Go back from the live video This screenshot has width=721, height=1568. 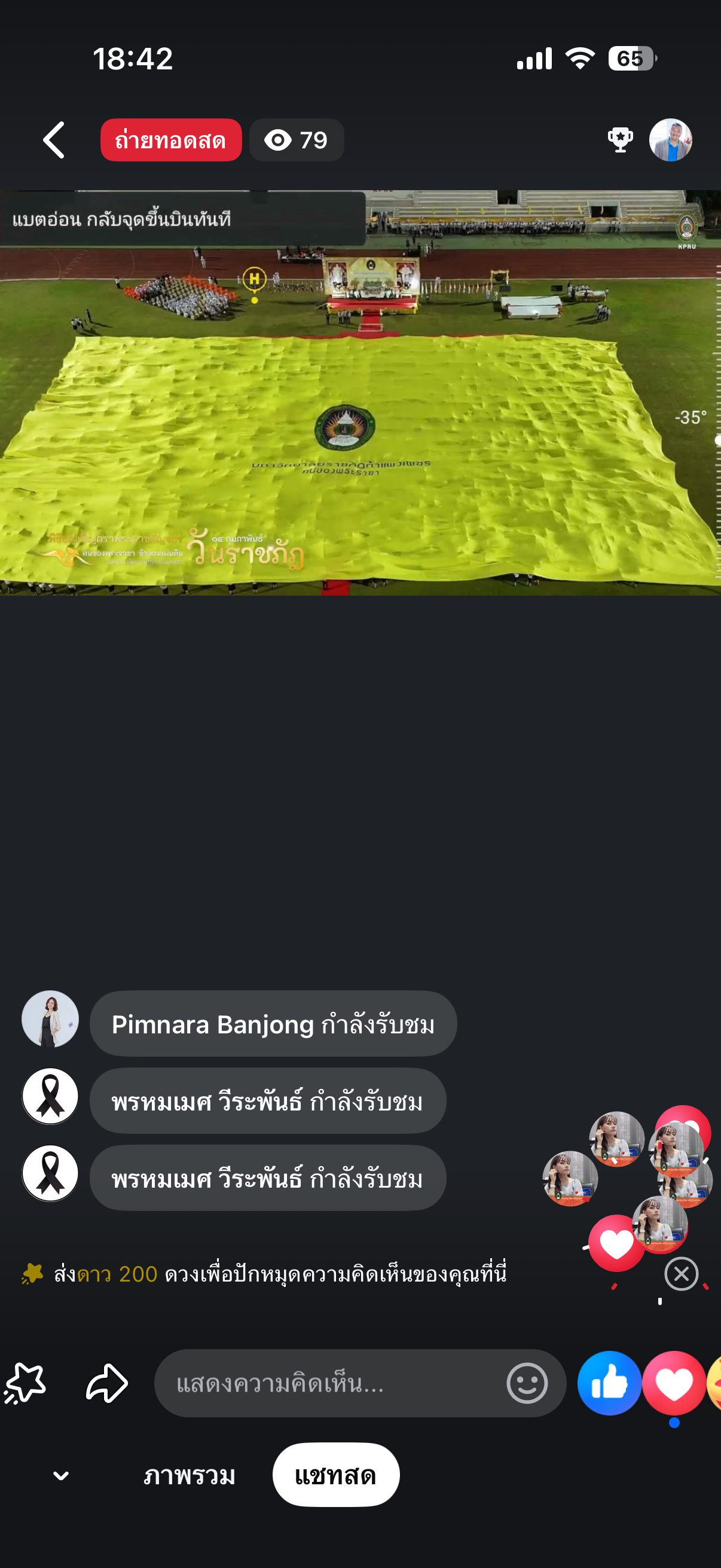(x=54, y=140)
